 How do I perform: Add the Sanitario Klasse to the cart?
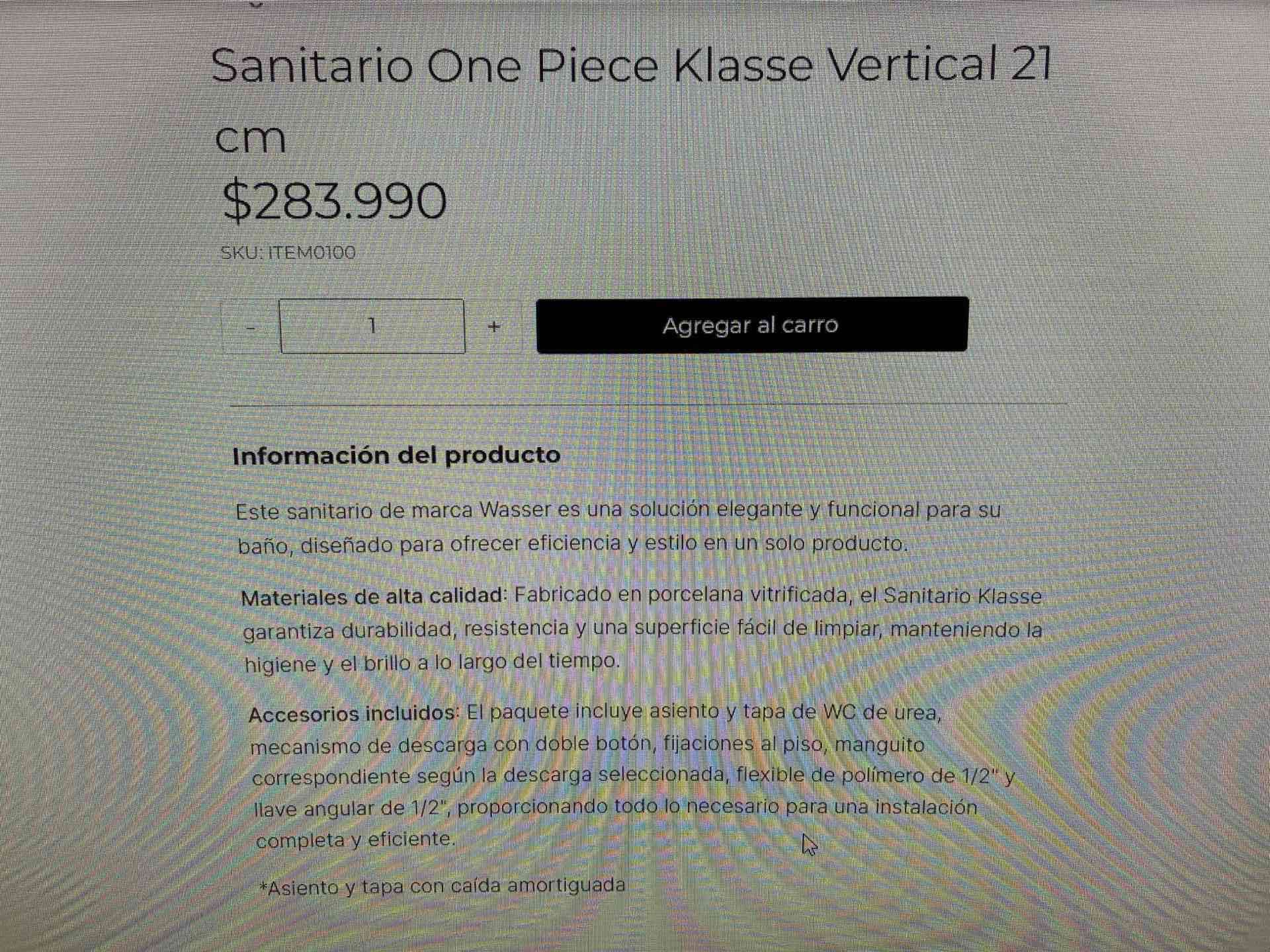coord(751,325)
